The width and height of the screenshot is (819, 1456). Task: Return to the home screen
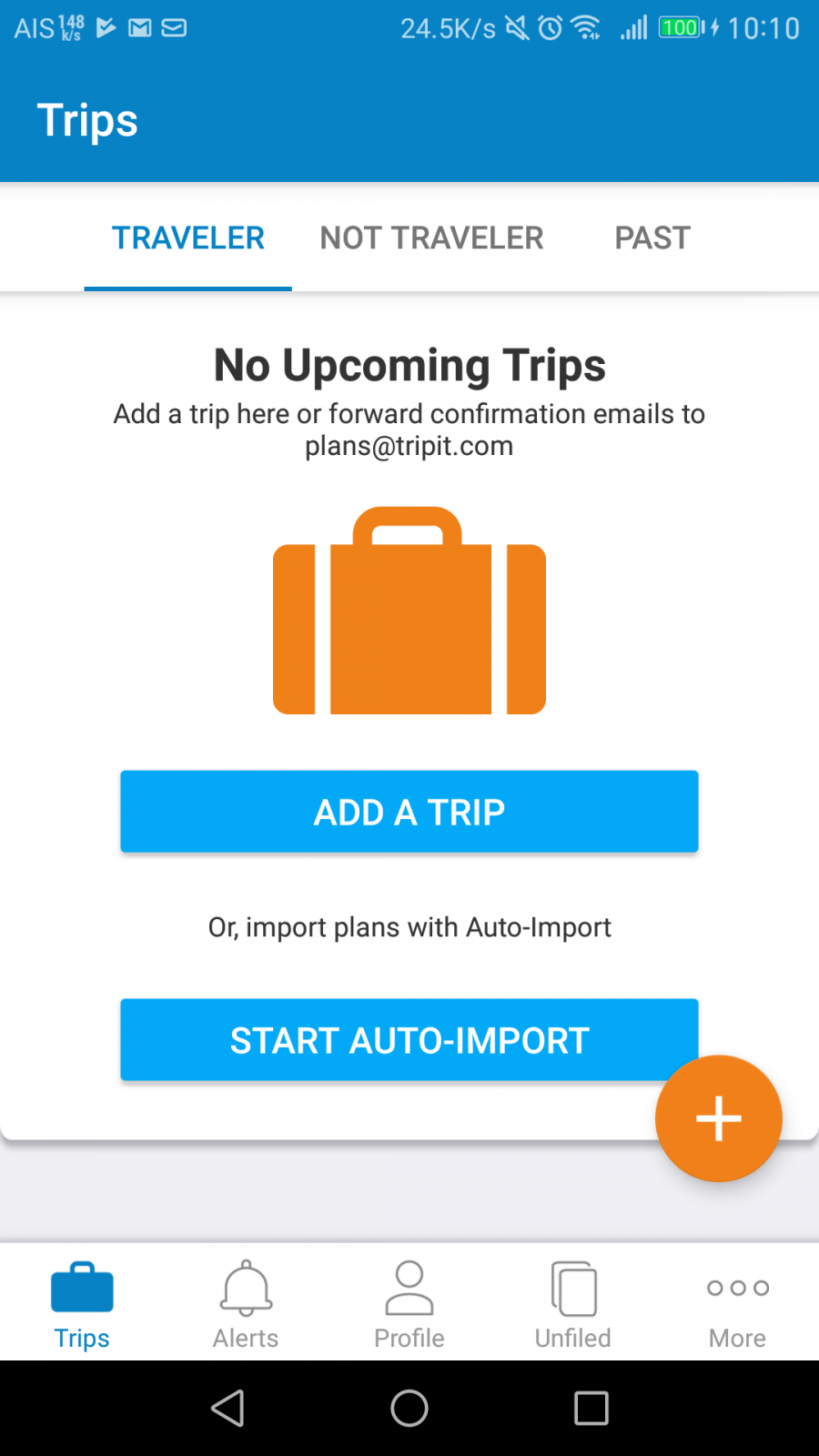409,1409
